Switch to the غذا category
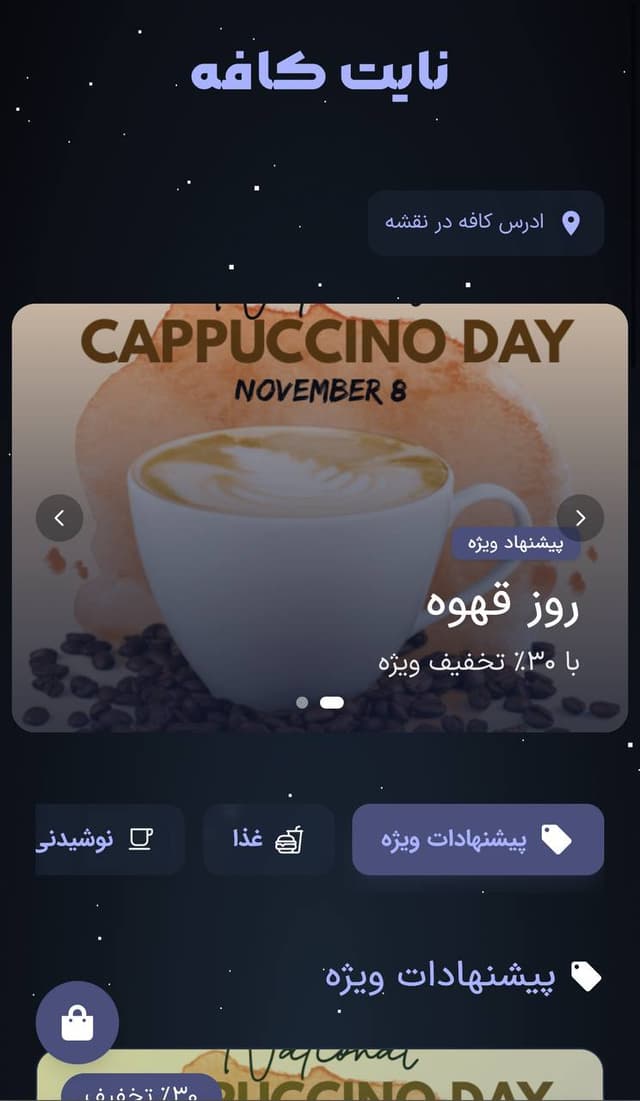This screenshot has height=1101, width=640. tap(268, 840)
